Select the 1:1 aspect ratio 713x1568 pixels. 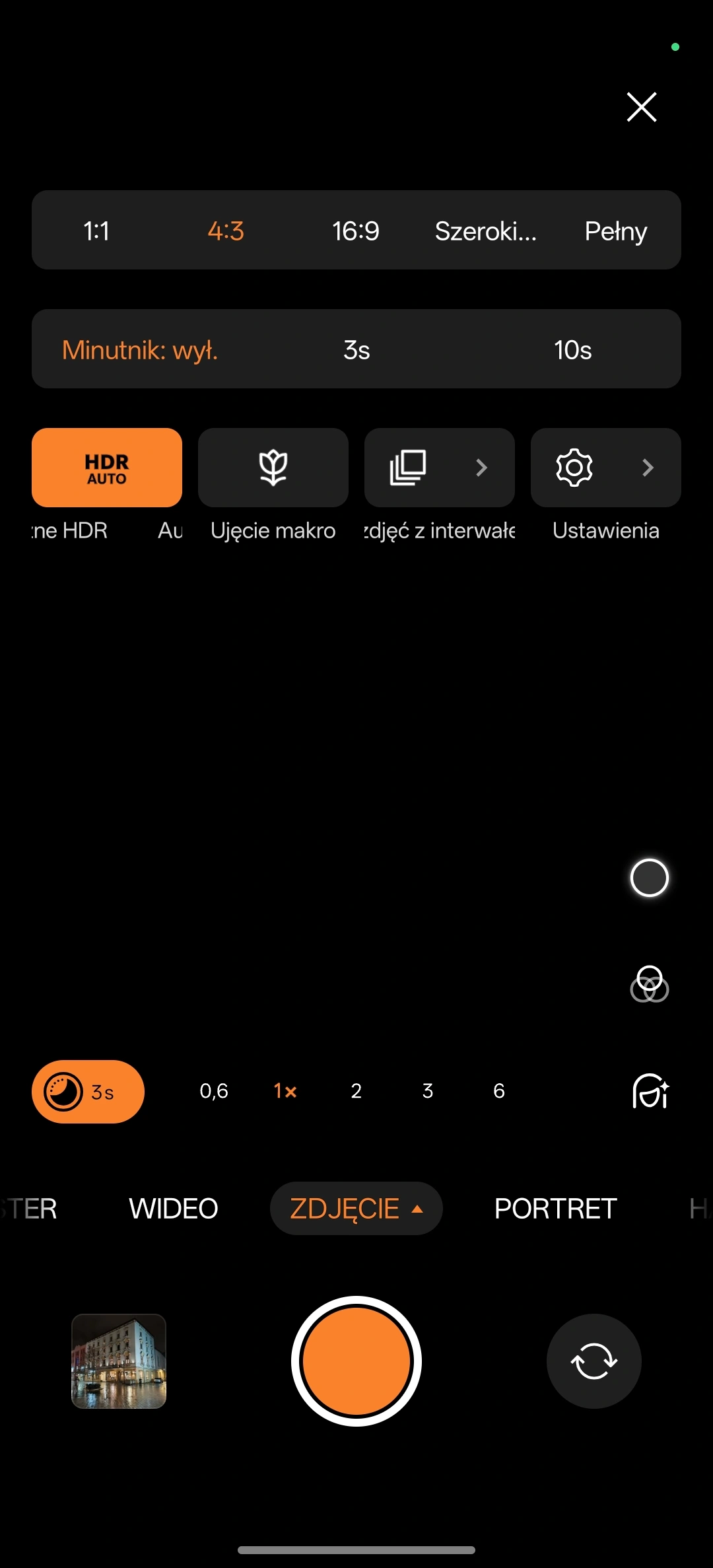[x=96, y=231]
